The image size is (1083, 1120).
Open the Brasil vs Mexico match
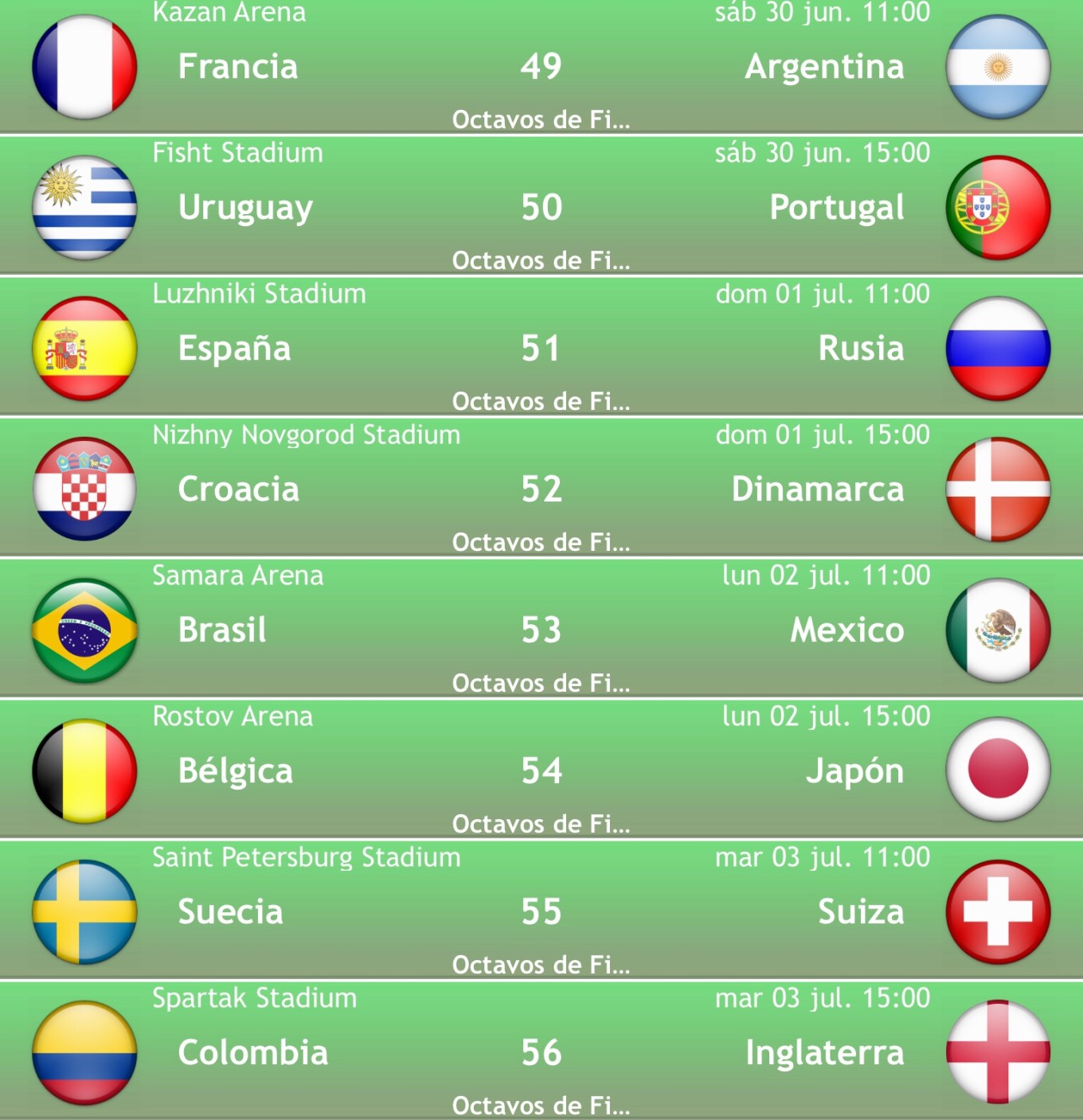click(x=541, y=630)
